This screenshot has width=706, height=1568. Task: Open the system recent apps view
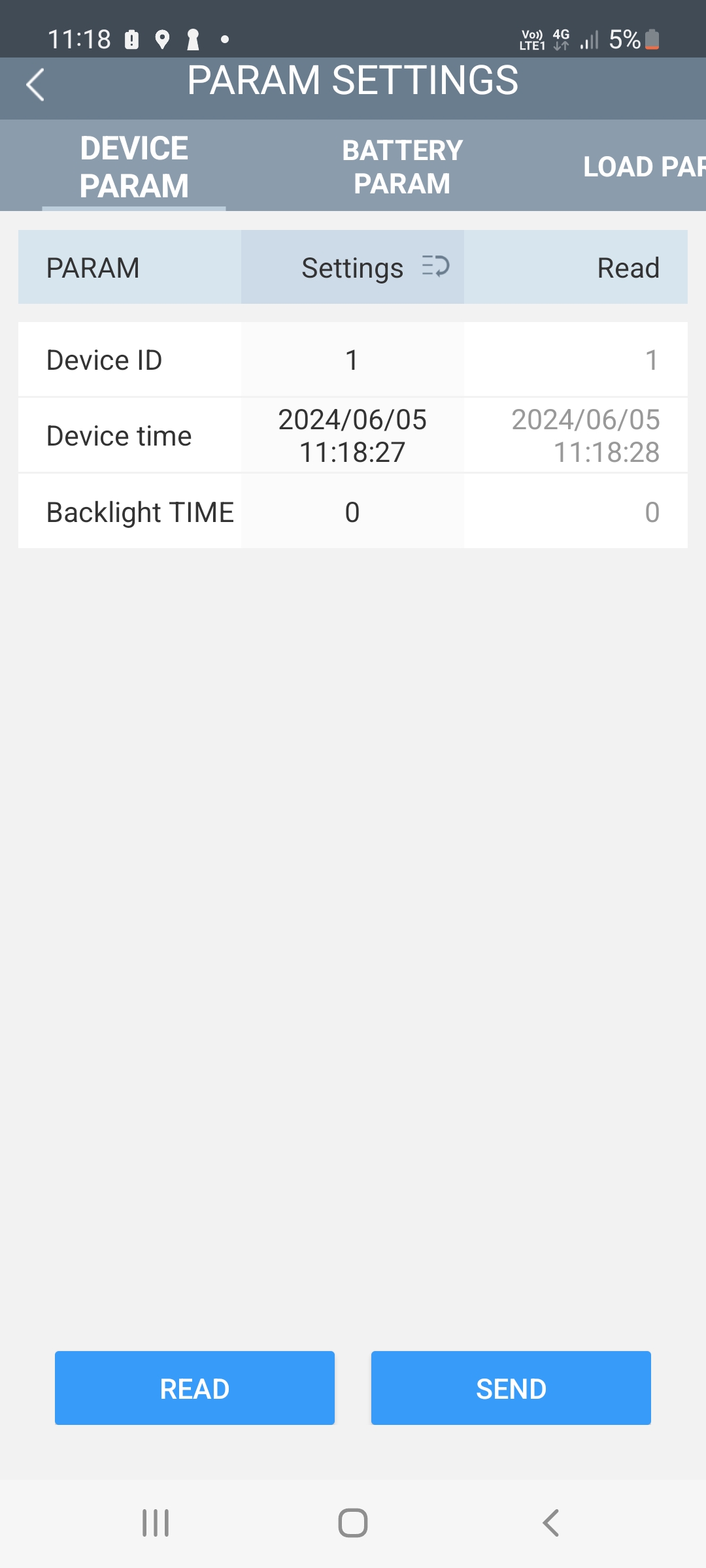point(156,1524)
